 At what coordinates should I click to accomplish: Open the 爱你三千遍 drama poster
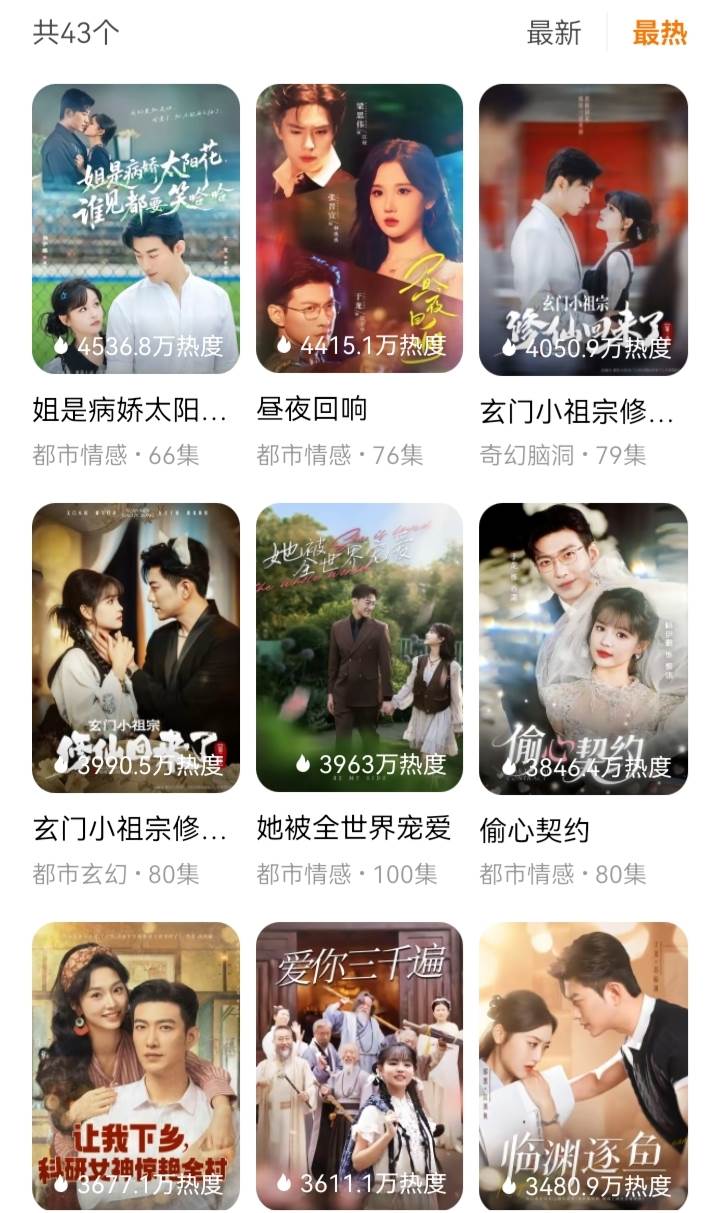[359, 1065]
